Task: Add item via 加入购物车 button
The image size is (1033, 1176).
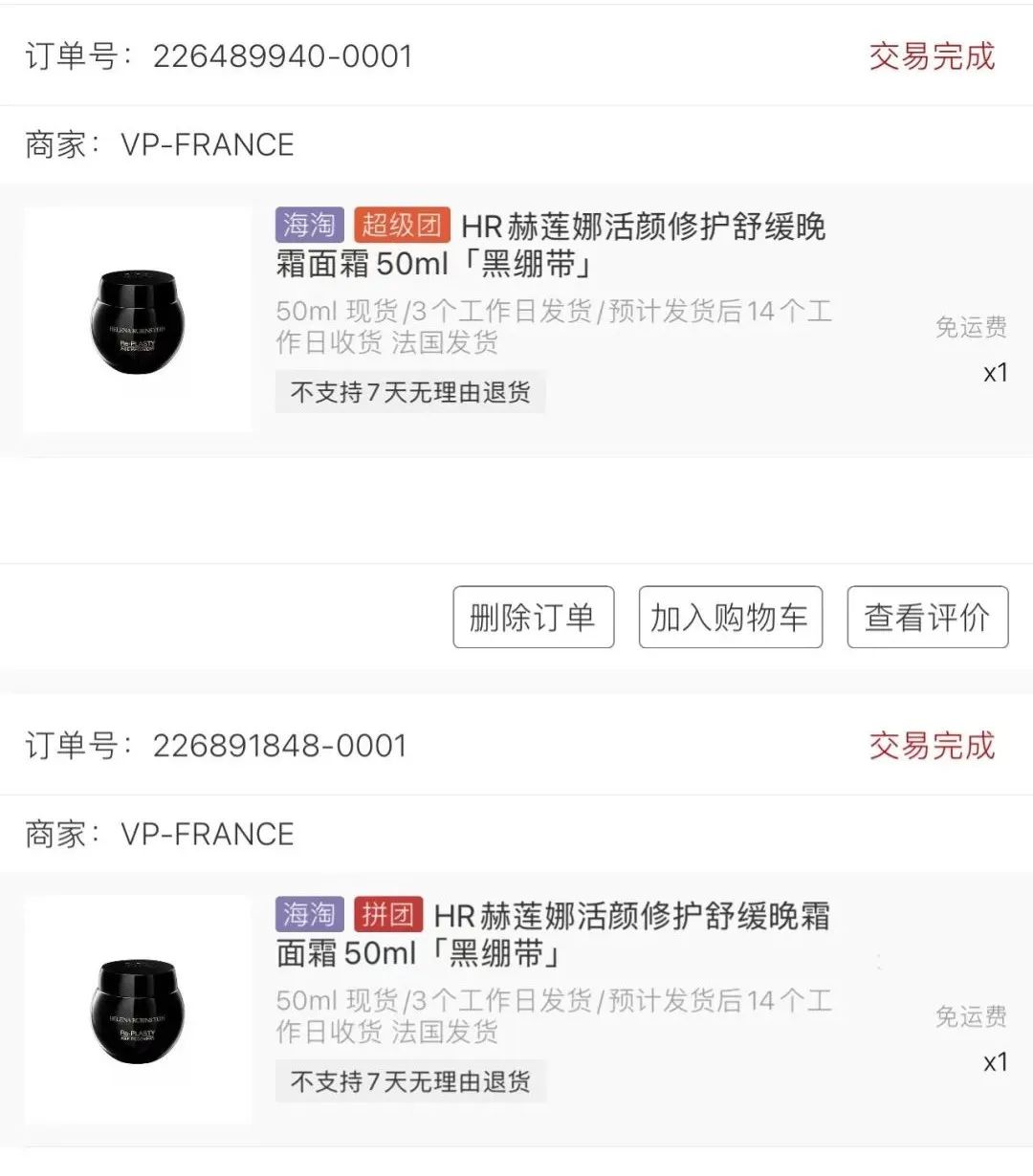Action: [x=730, y=618]
